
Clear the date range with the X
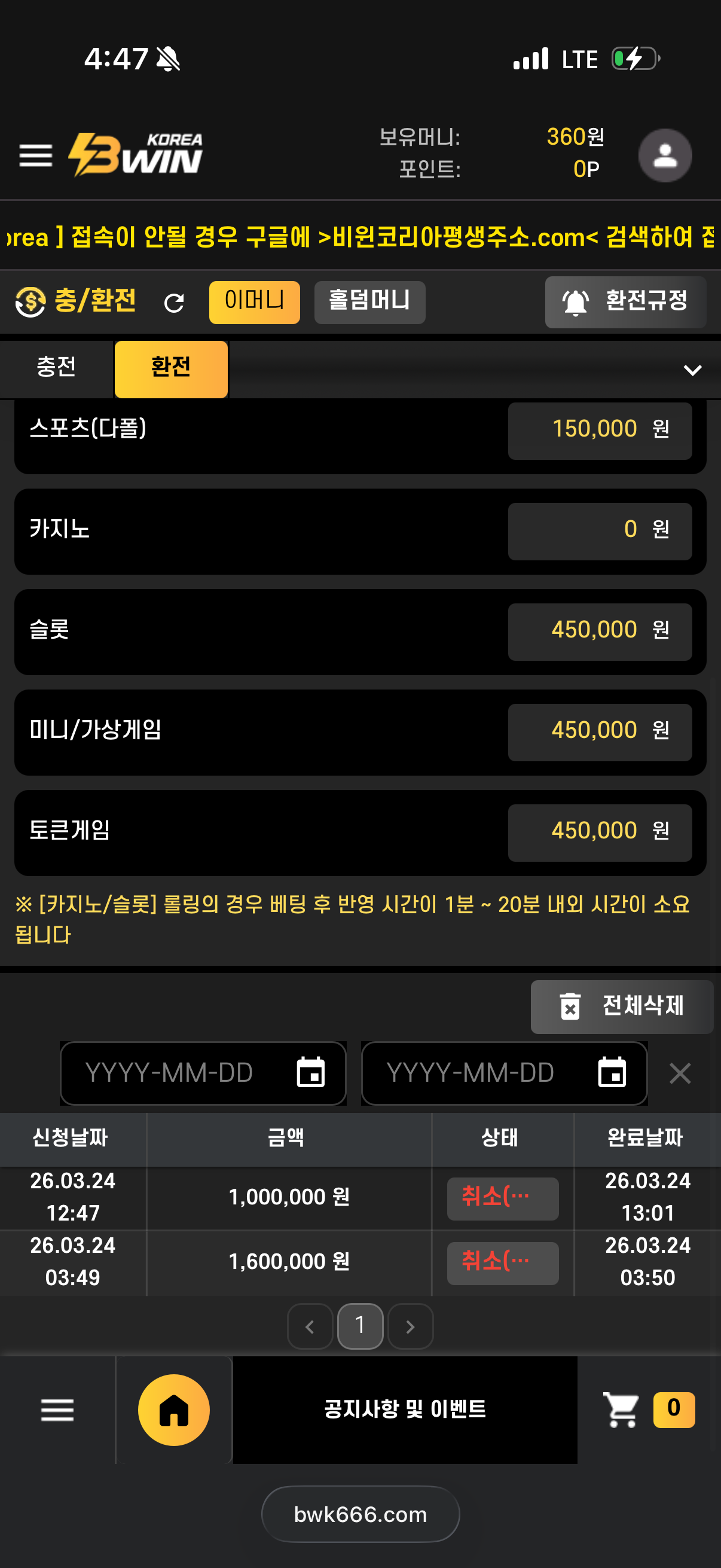pyautogui.click(x=680, y=1073)
